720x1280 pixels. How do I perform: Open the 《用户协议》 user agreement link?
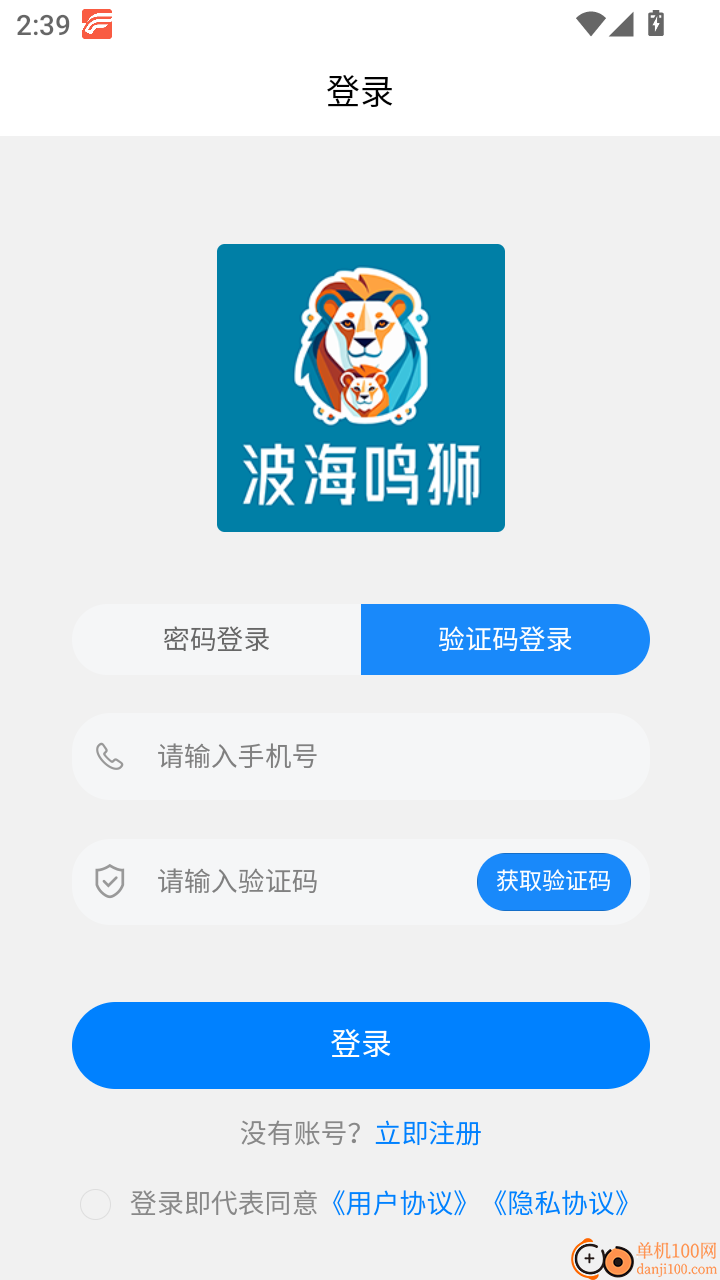click(398, 1204)
